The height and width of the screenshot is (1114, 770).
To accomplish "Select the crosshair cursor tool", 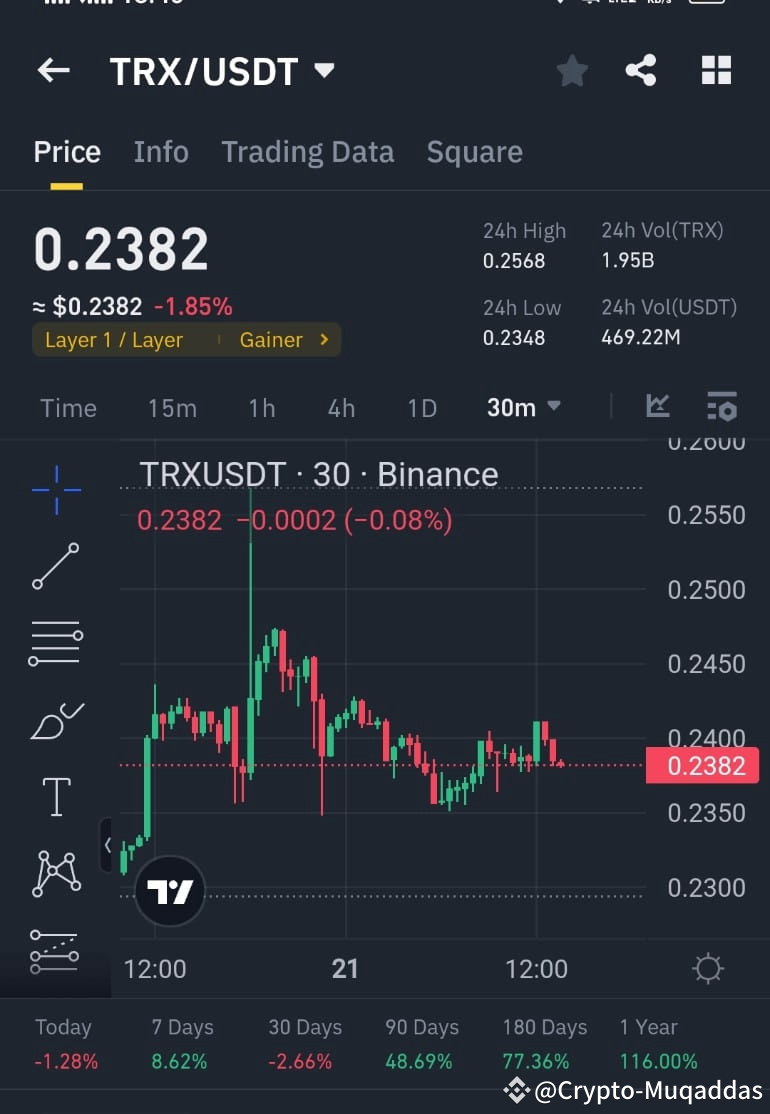I will point(55,490).
